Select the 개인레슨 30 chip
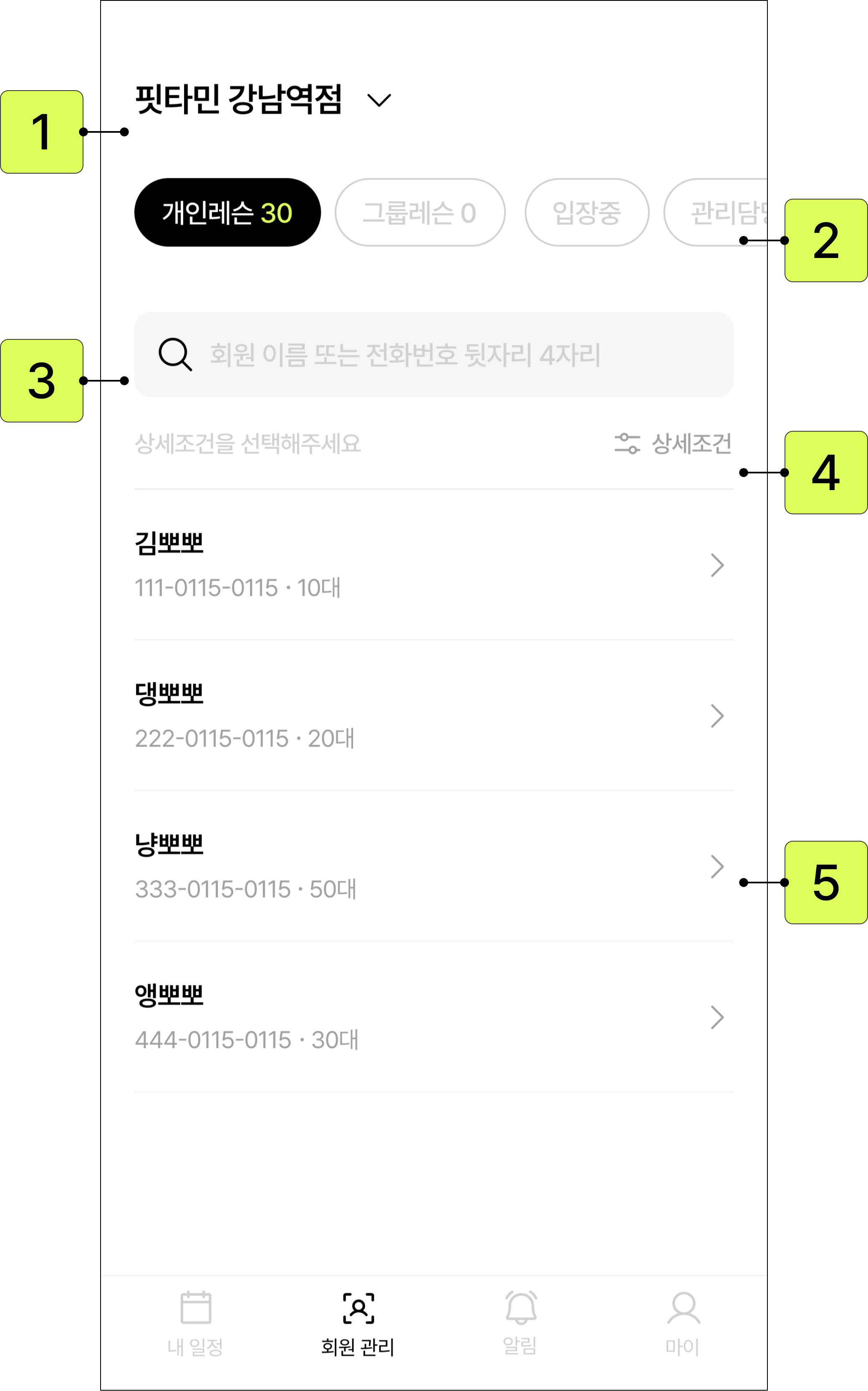 click(x=227, y=212)
